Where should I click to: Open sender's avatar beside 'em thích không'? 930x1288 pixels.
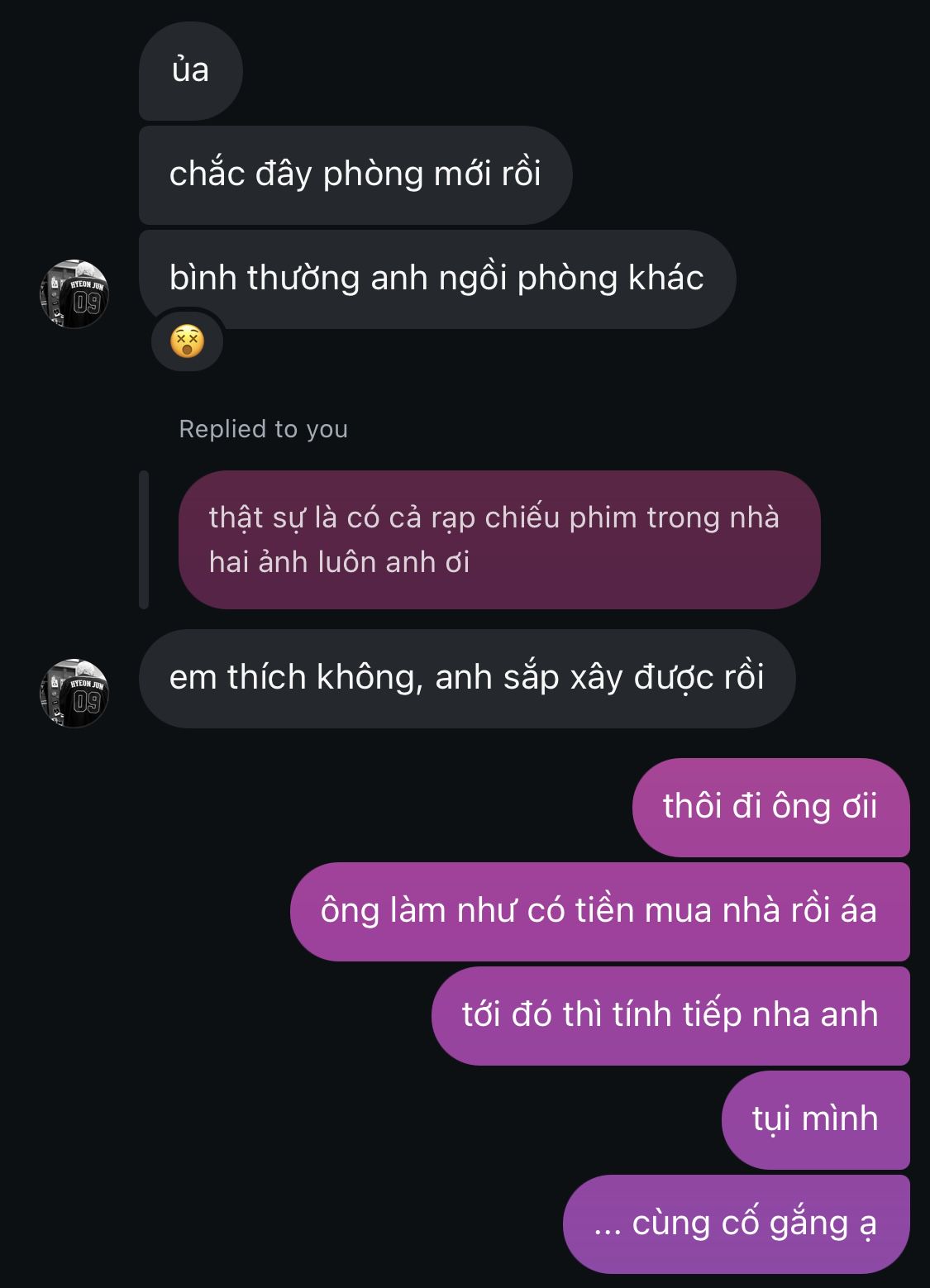[74, 693]
